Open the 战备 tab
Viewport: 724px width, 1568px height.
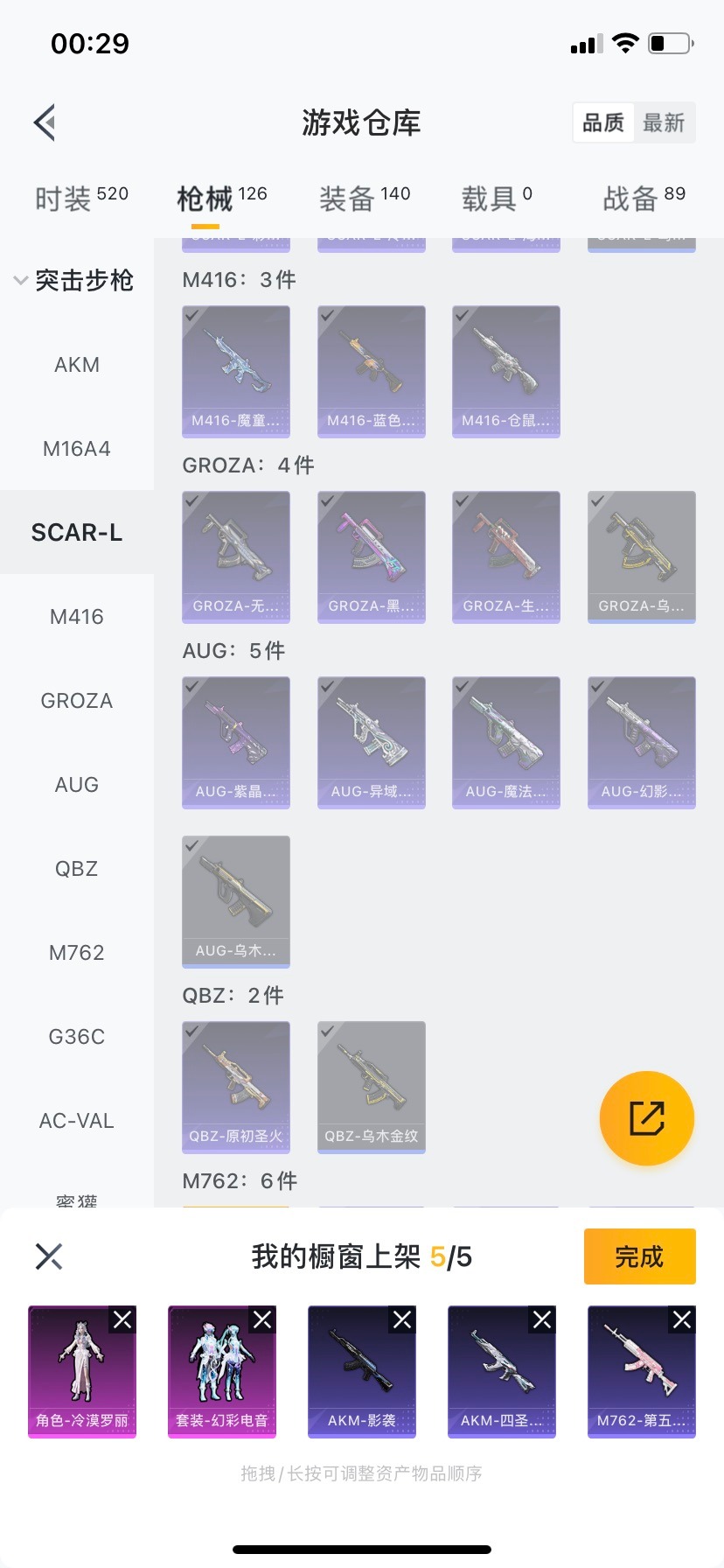644,199
